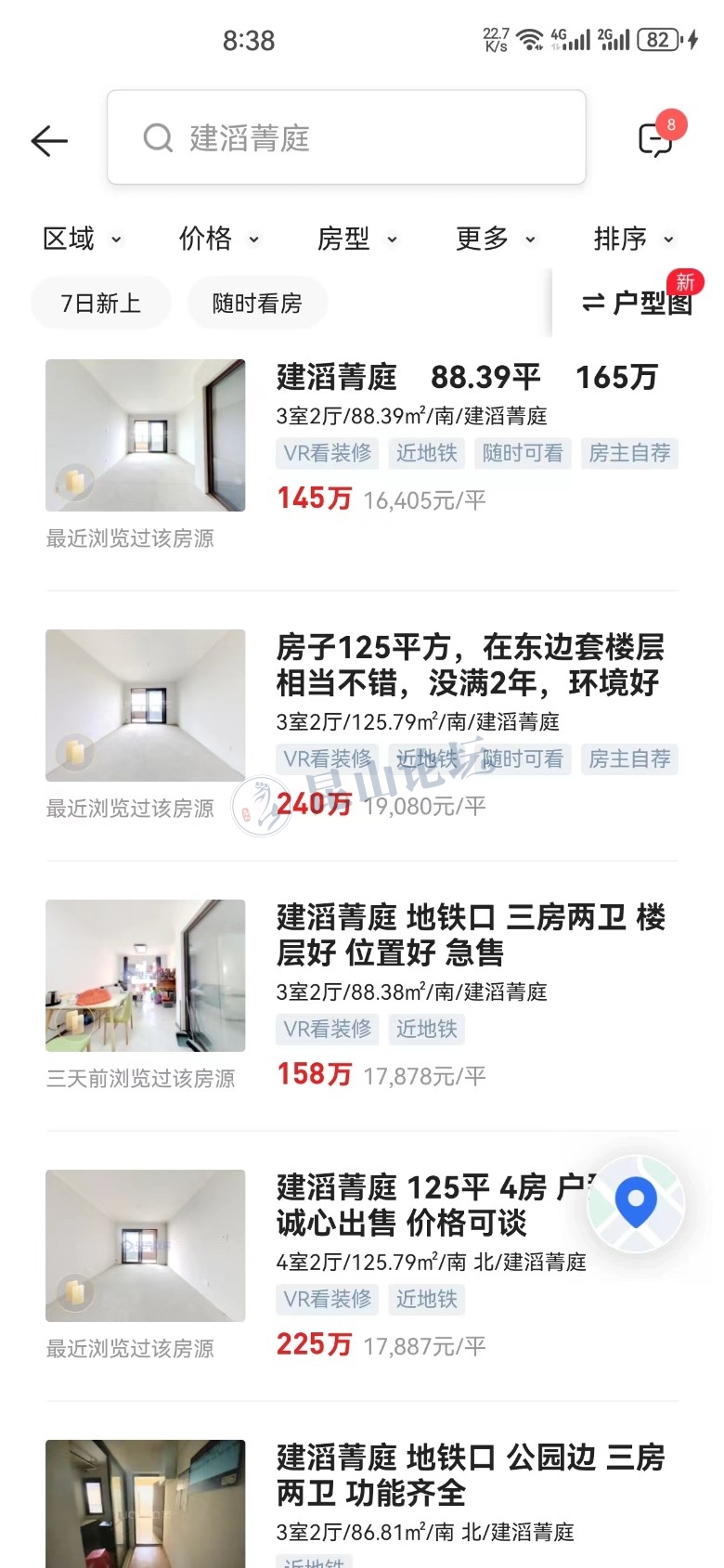Open the 225万 125平 4房 listing
This screenshot has width=724, height=1568.
427,1205
